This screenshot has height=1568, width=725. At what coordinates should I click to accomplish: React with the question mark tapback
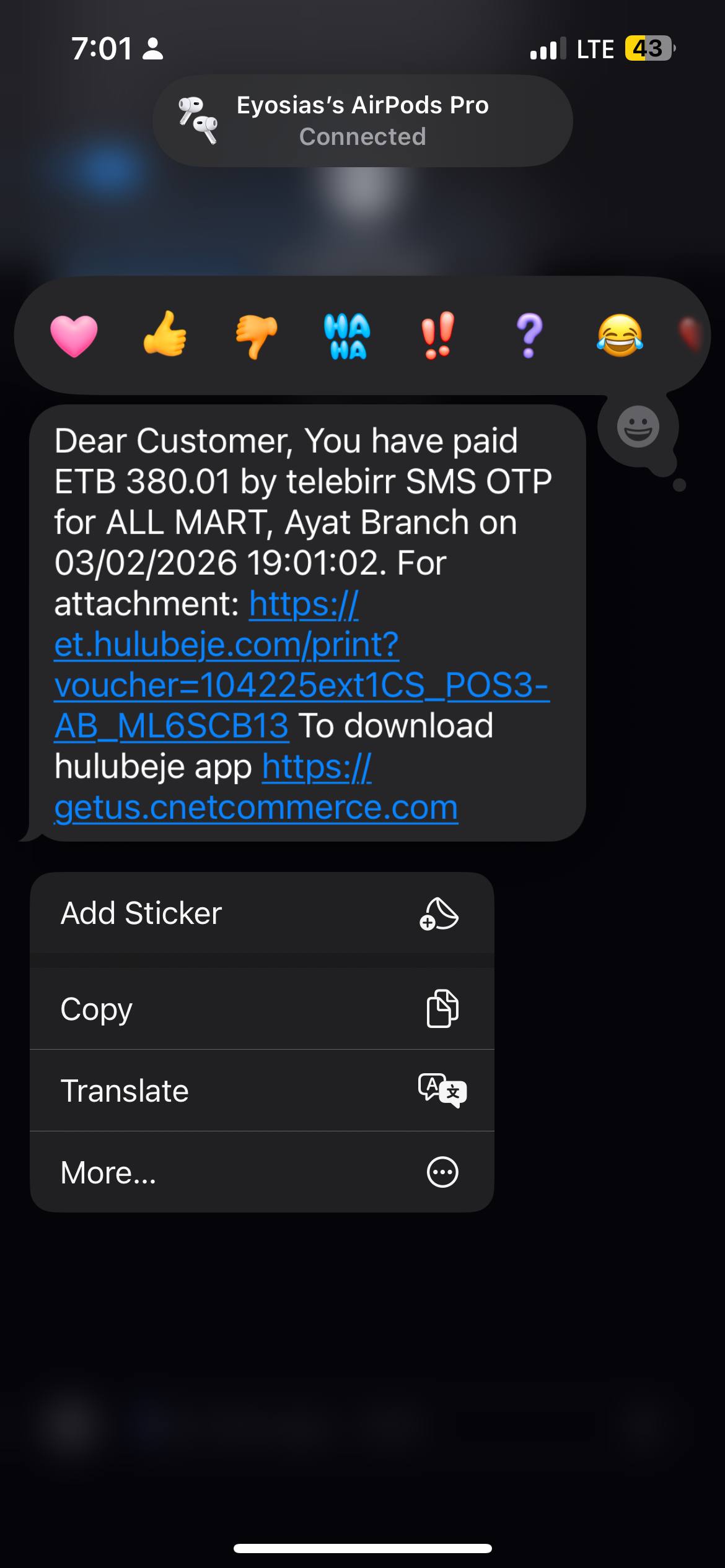click(x=529, y=336)
